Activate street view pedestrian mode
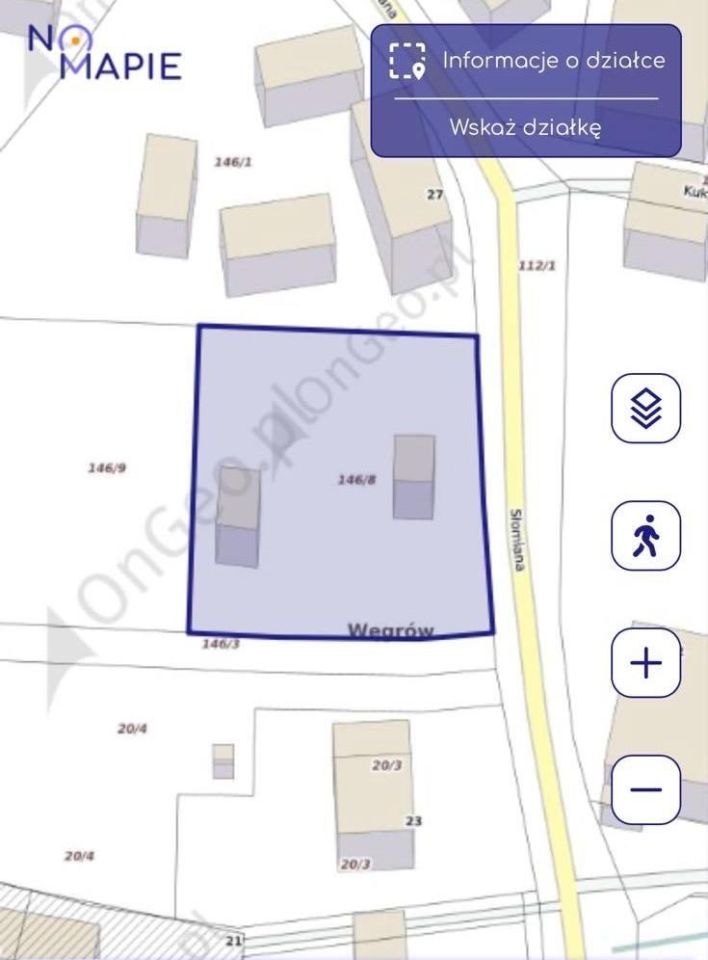 click(646, 536)
